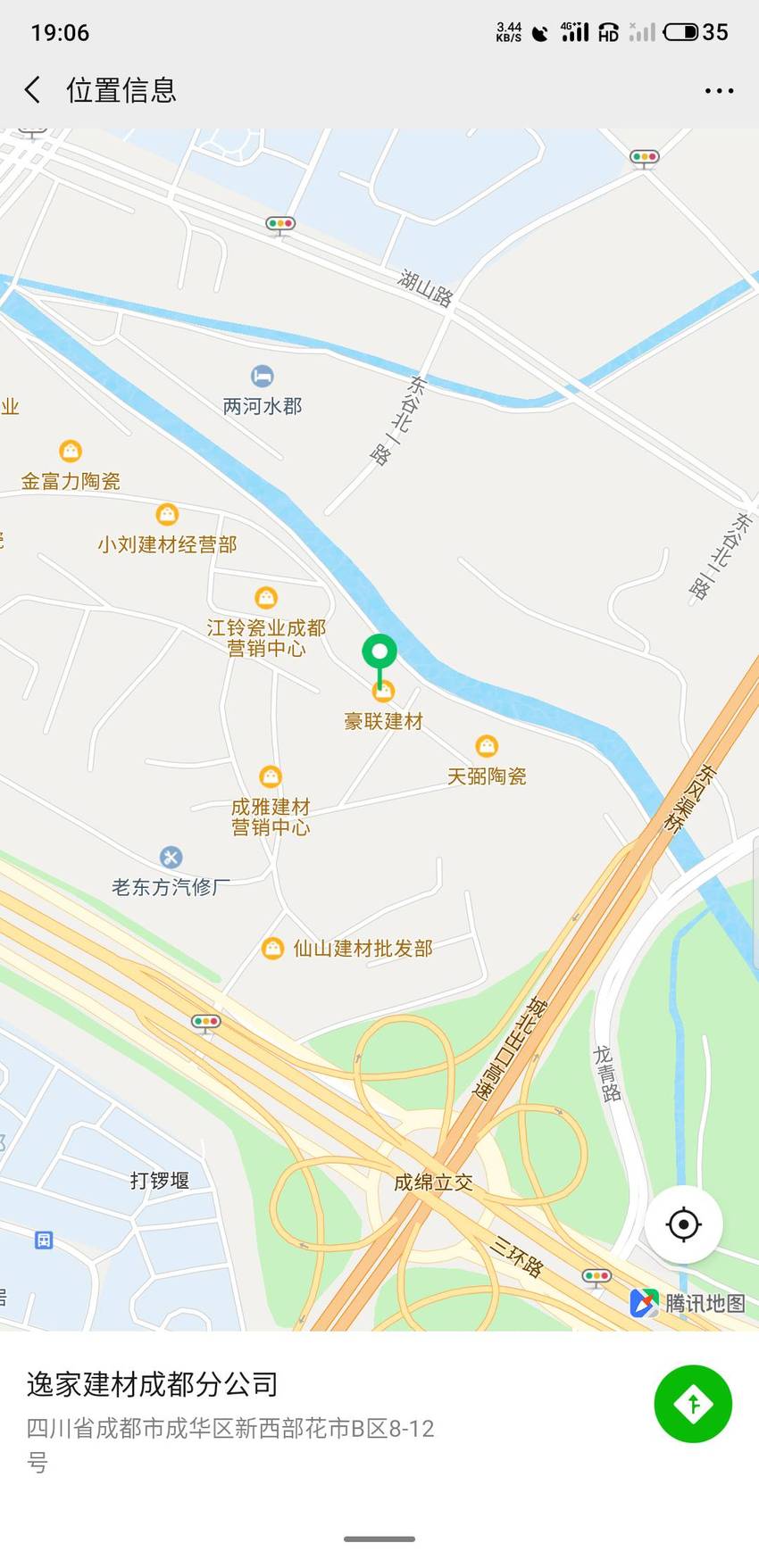Select the 金富力陶瓷 map marker
Screen dimensions: 759x1568
click(71, 451)
